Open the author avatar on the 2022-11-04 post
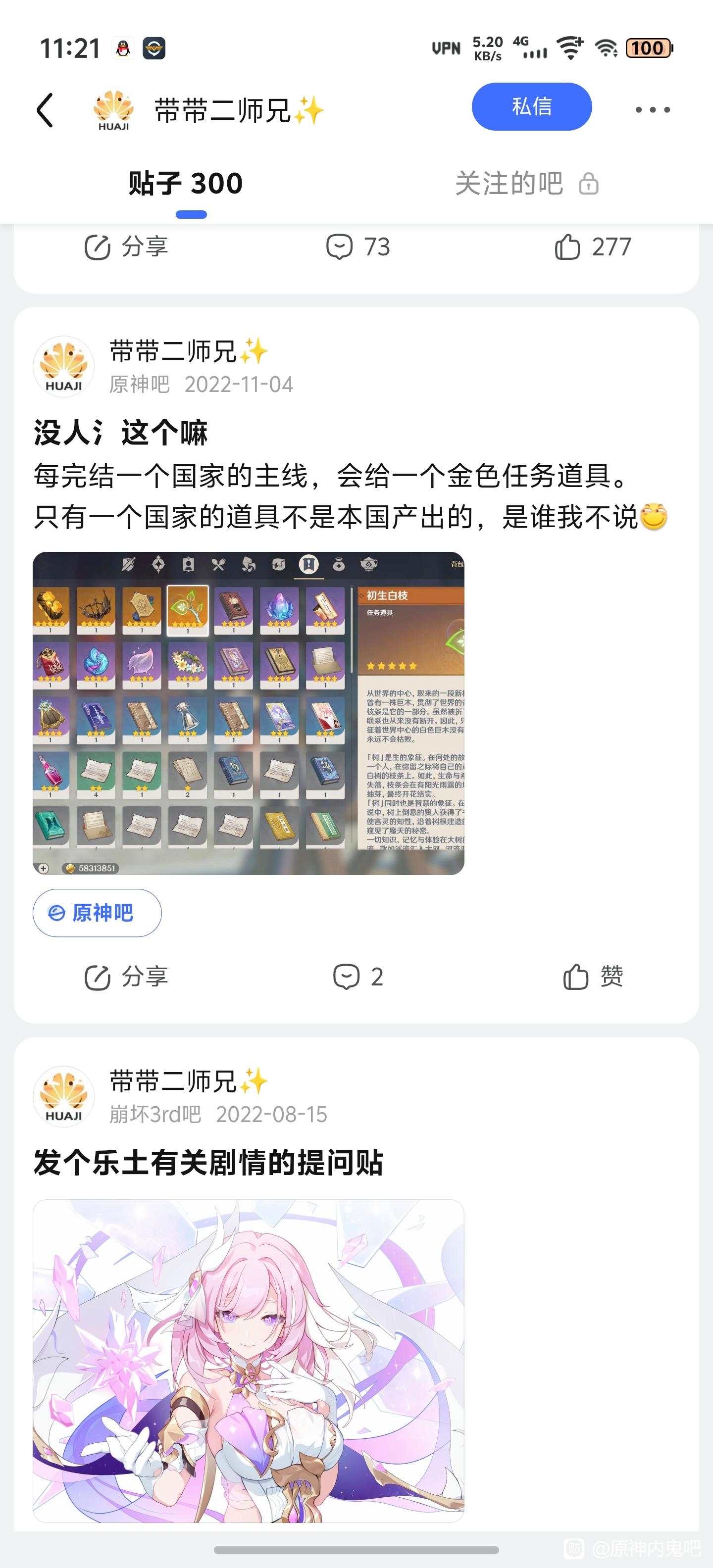 pyautogui.click(x=63, y=366)
